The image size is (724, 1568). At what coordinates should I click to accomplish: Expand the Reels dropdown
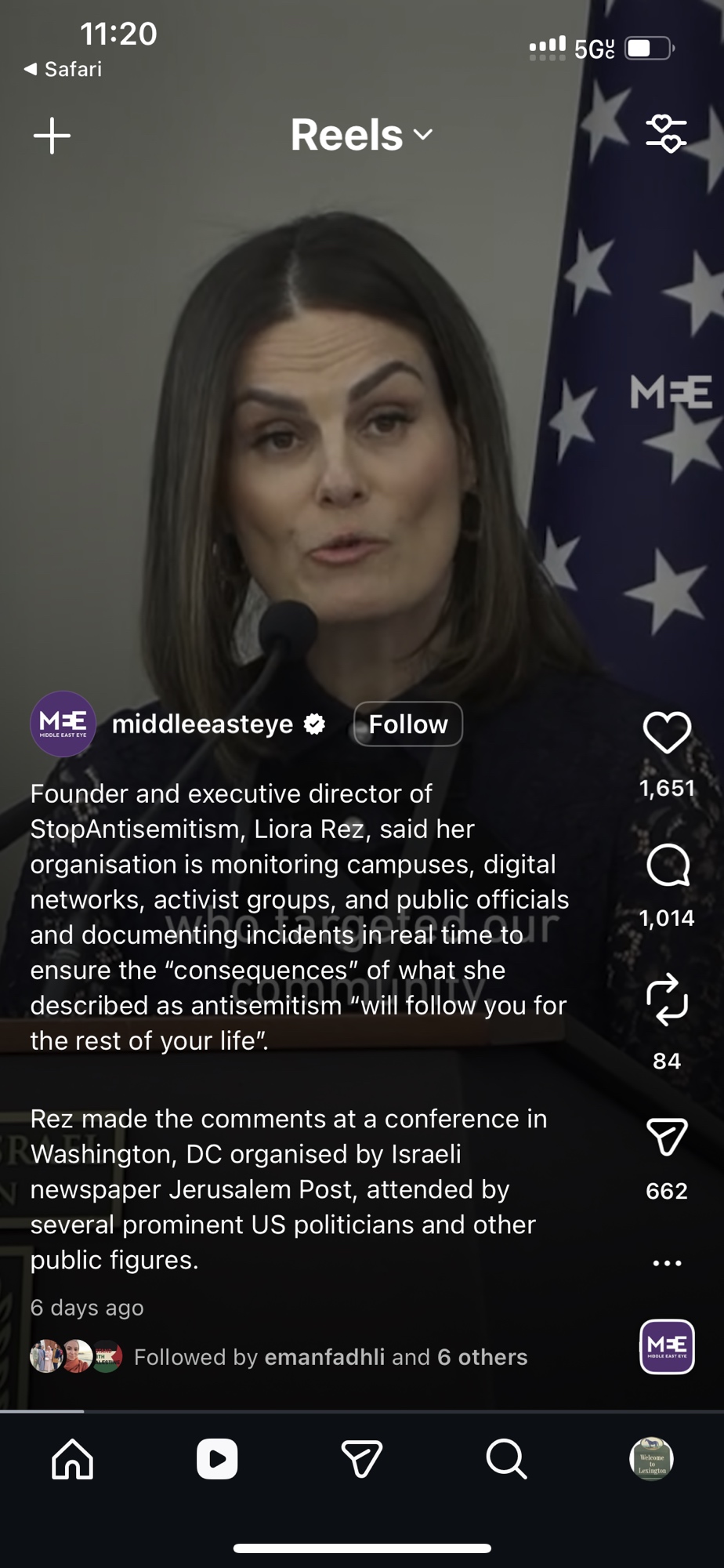click(361, 135)
